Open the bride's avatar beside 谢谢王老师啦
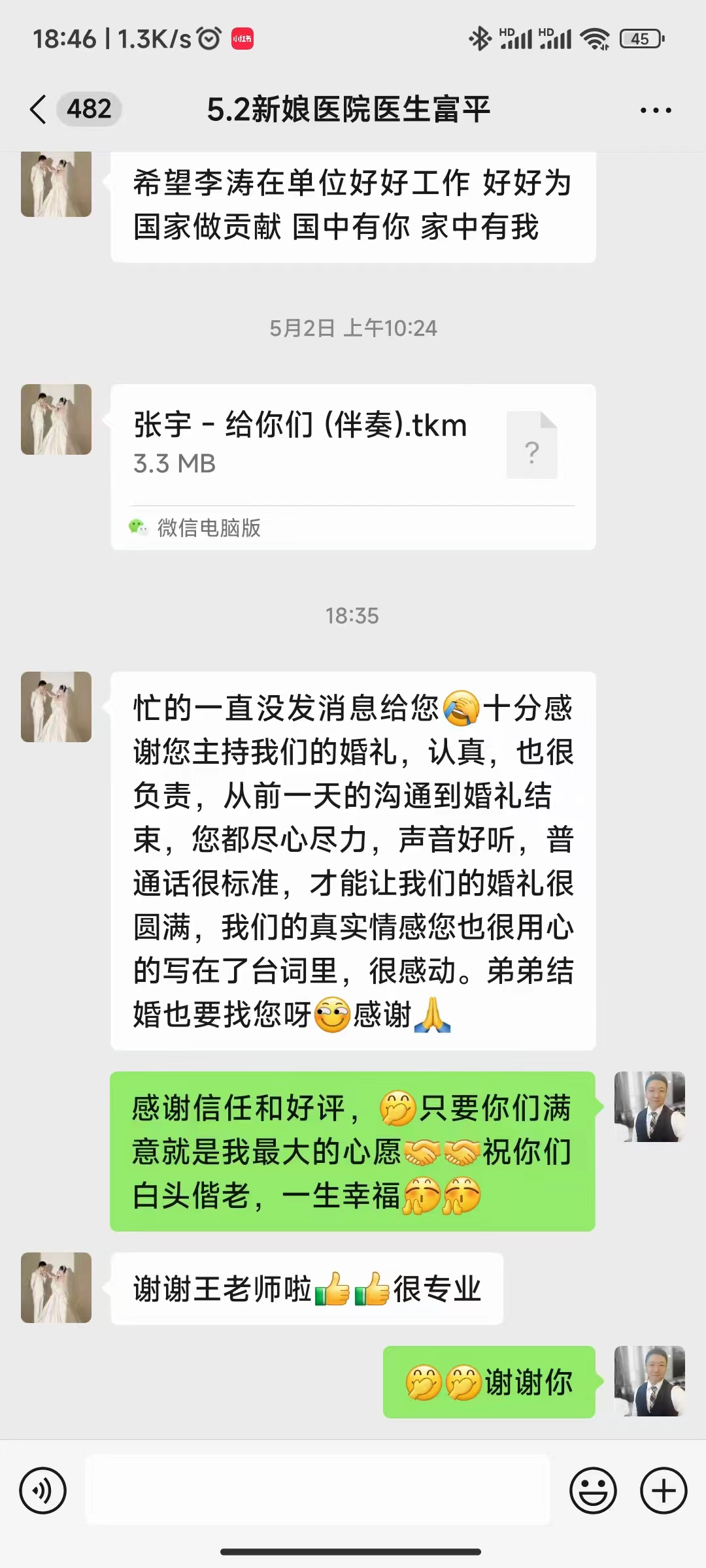The image size is (706, 1568). [56, 1287]
